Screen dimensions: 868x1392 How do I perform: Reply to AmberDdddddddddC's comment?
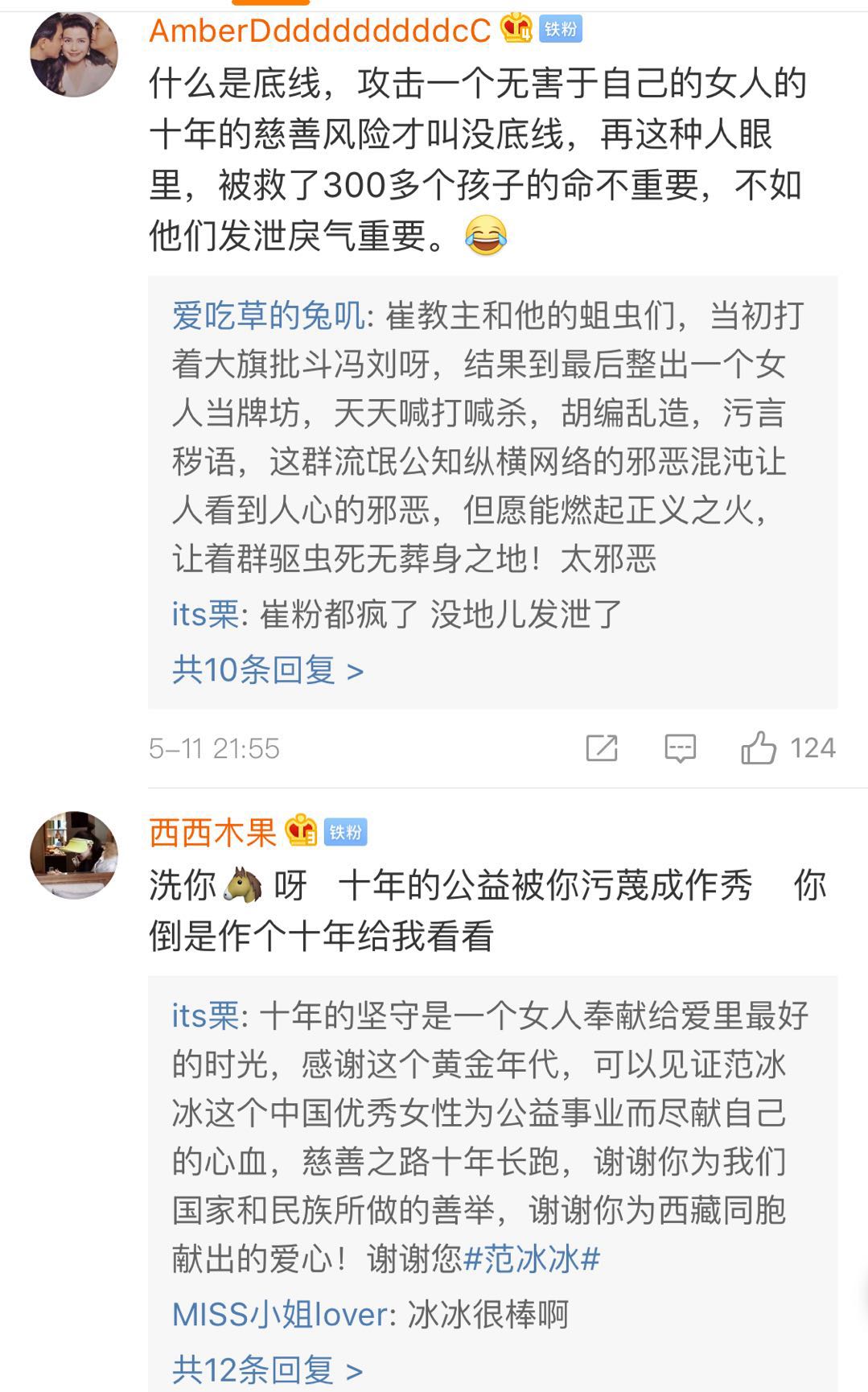[x=680, y=748]
